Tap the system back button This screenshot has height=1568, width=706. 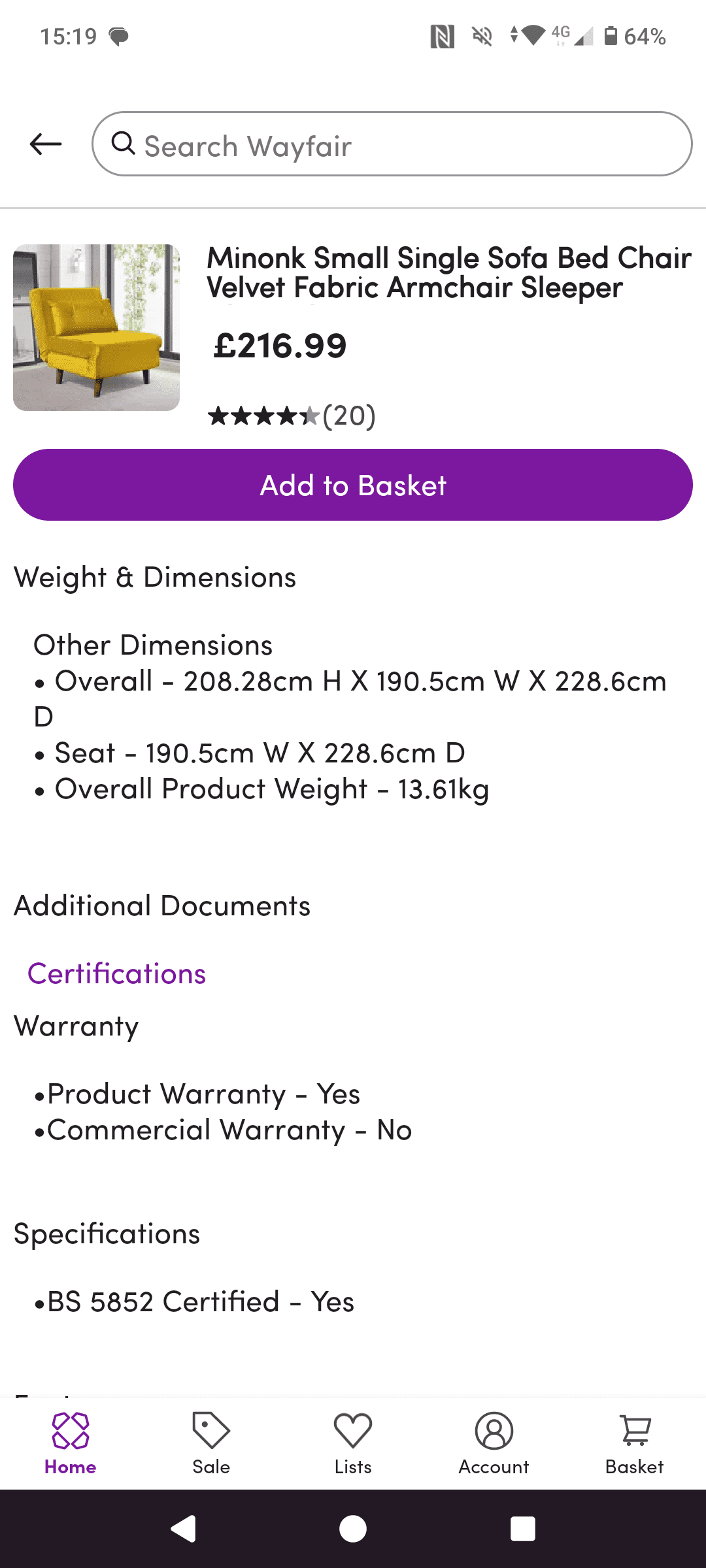(183, 1529)
